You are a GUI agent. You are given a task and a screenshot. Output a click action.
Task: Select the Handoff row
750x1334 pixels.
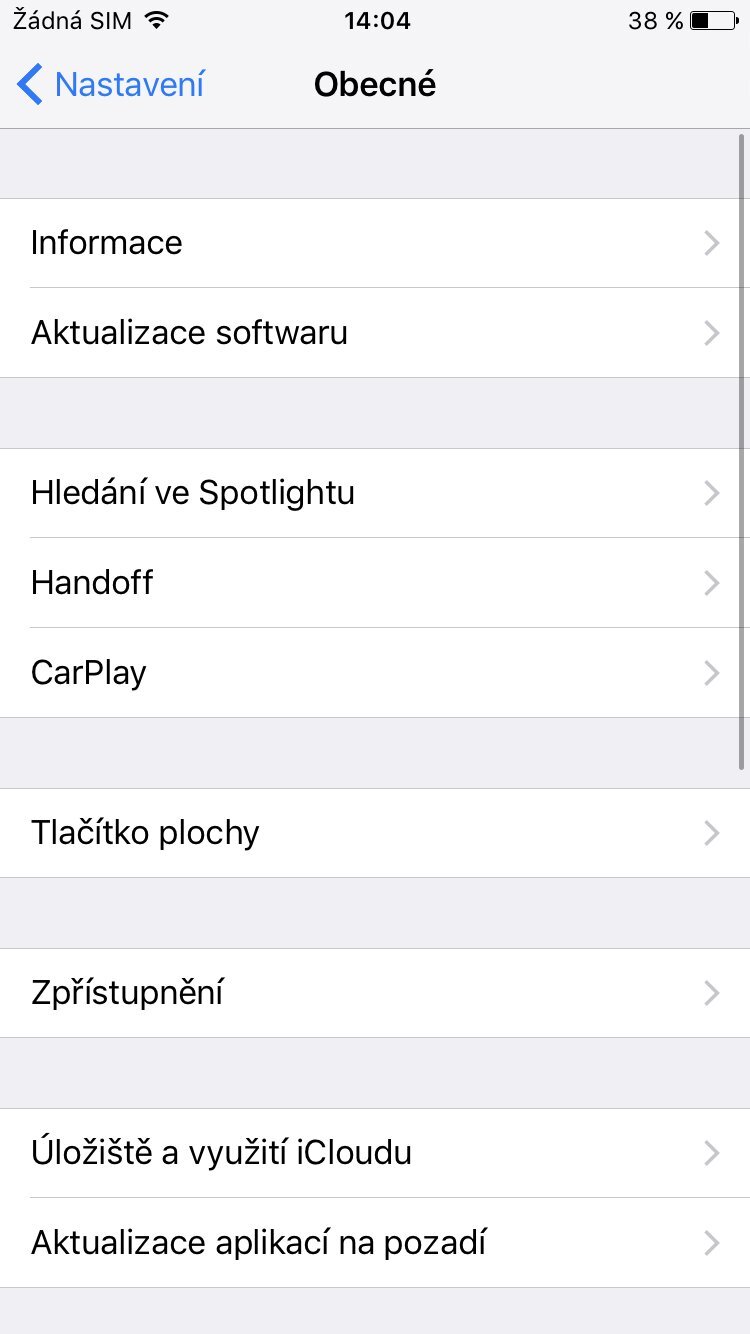tap(375, 583)
